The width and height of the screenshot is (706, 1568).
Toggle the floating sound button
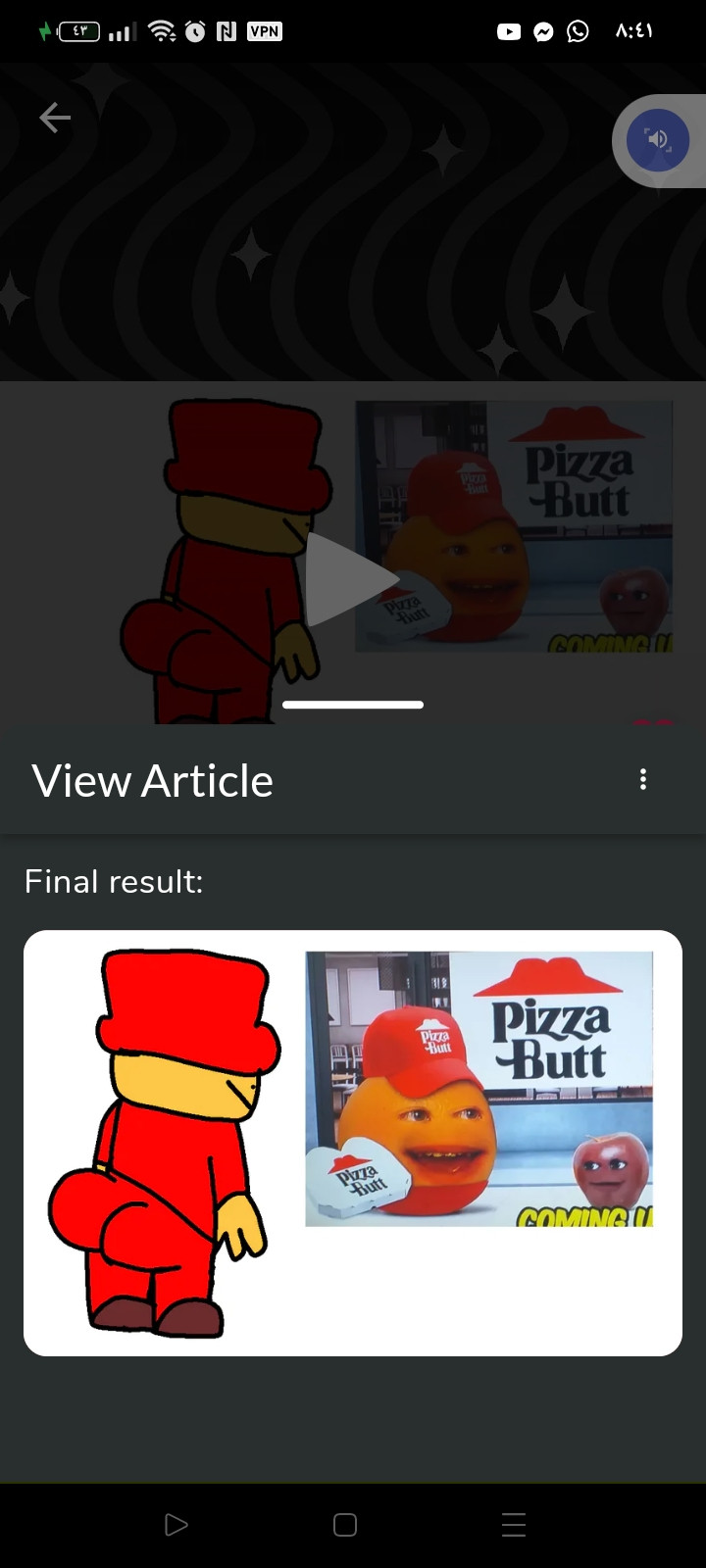point(658,140)
